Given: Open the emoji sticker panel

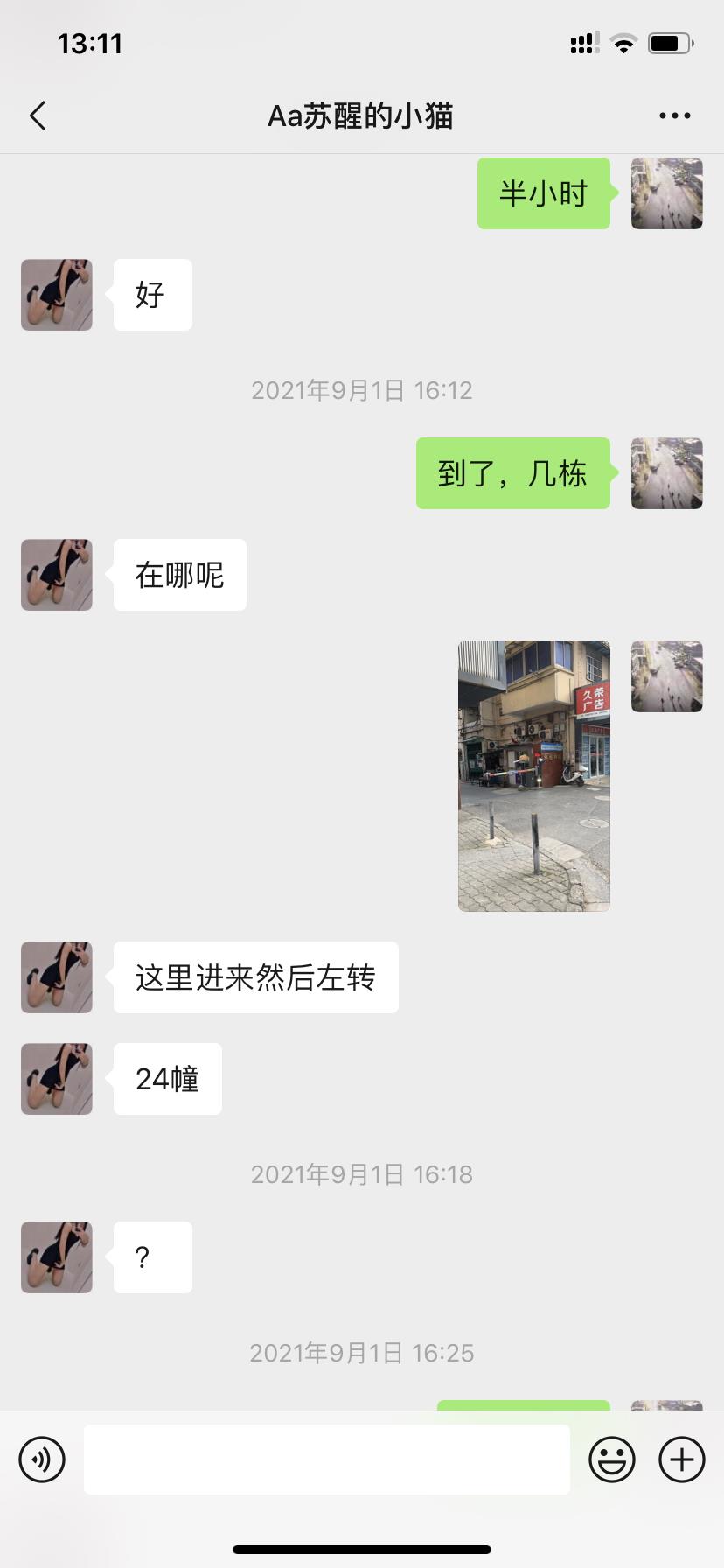Looking at the screenshot, I should click(611, 1459).
